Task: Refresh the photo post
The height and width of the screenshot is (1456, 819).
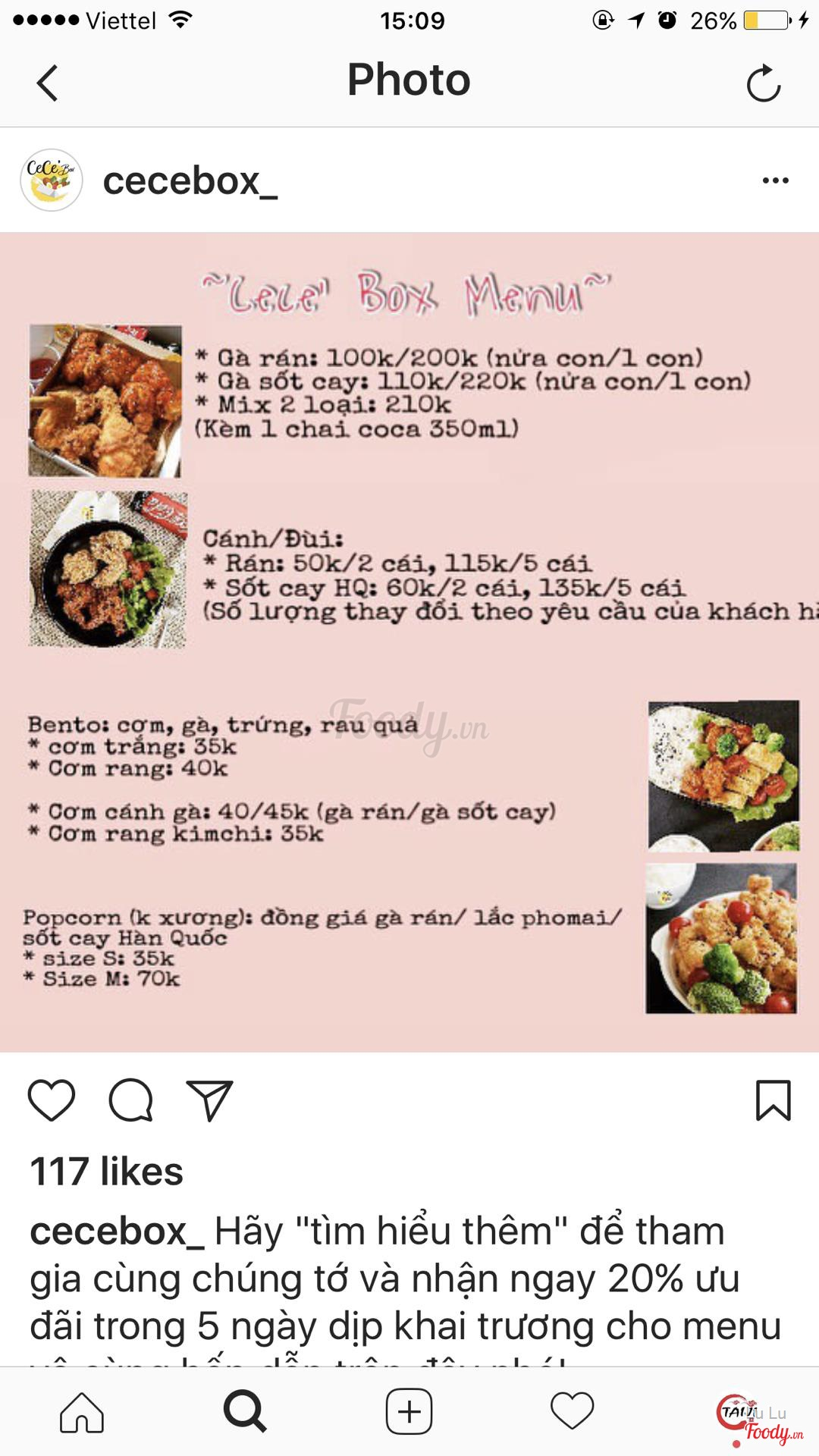Action: coord(763,83)
